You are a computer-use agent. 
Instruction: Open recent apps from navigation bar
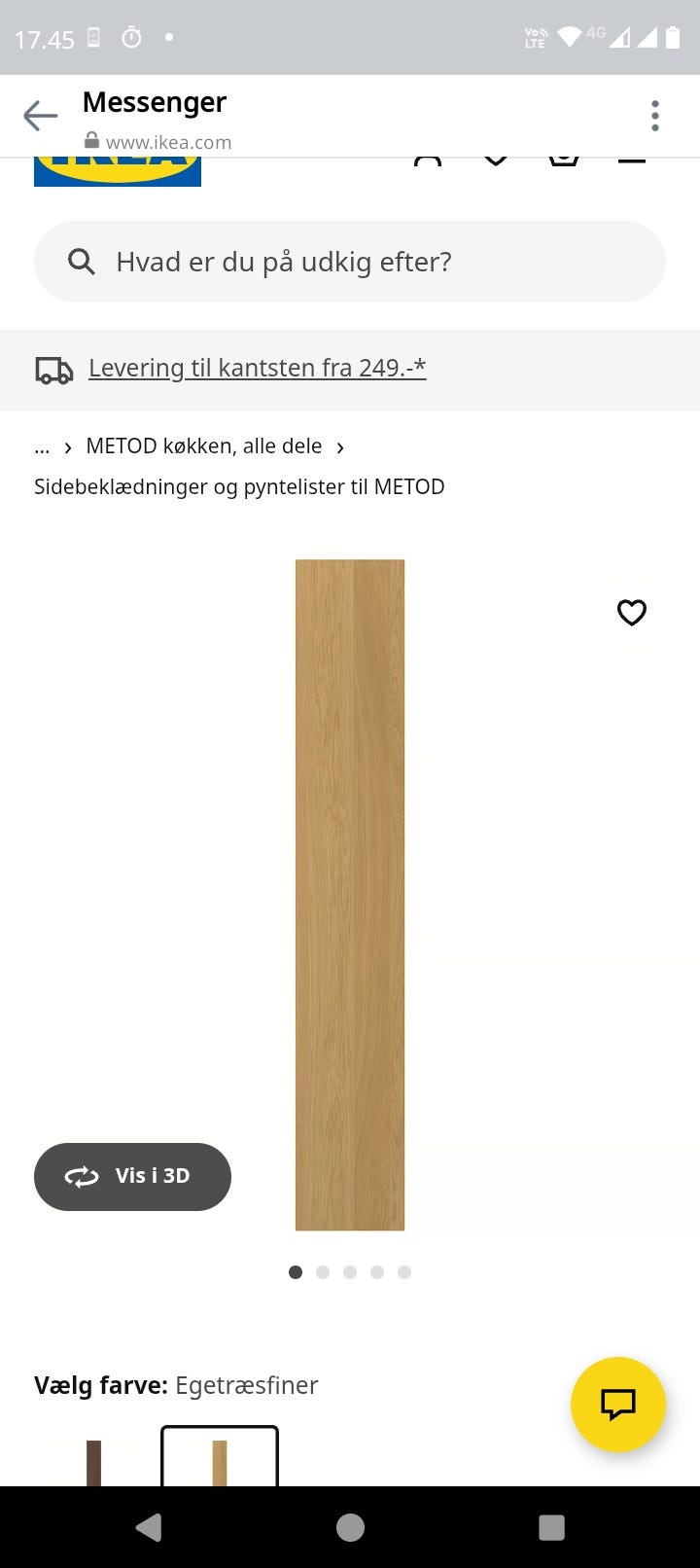pyautogui.click(x=551, y=1527)
